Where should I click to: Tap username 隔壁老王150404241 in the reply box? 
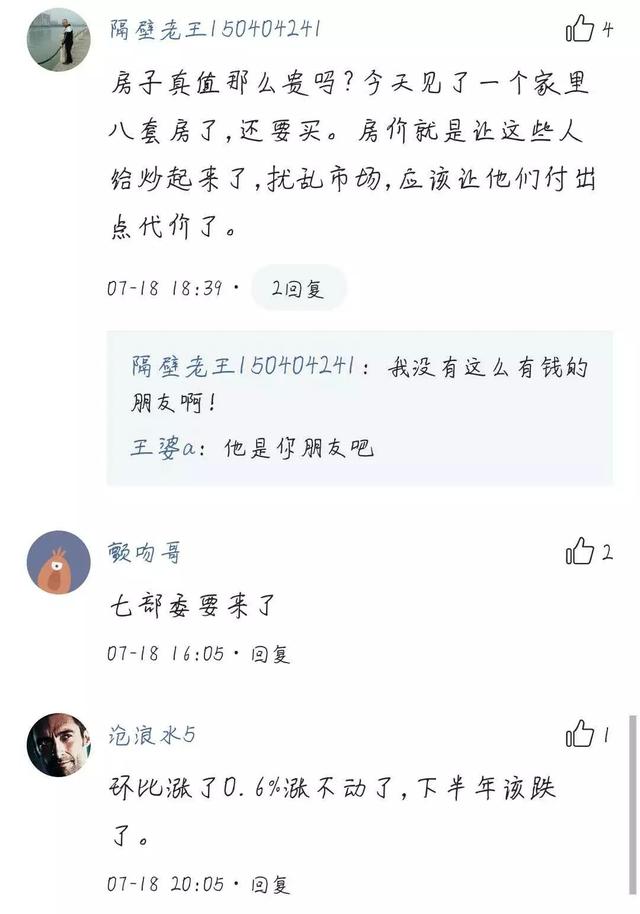pyautogui.click(x=244, y=367)
